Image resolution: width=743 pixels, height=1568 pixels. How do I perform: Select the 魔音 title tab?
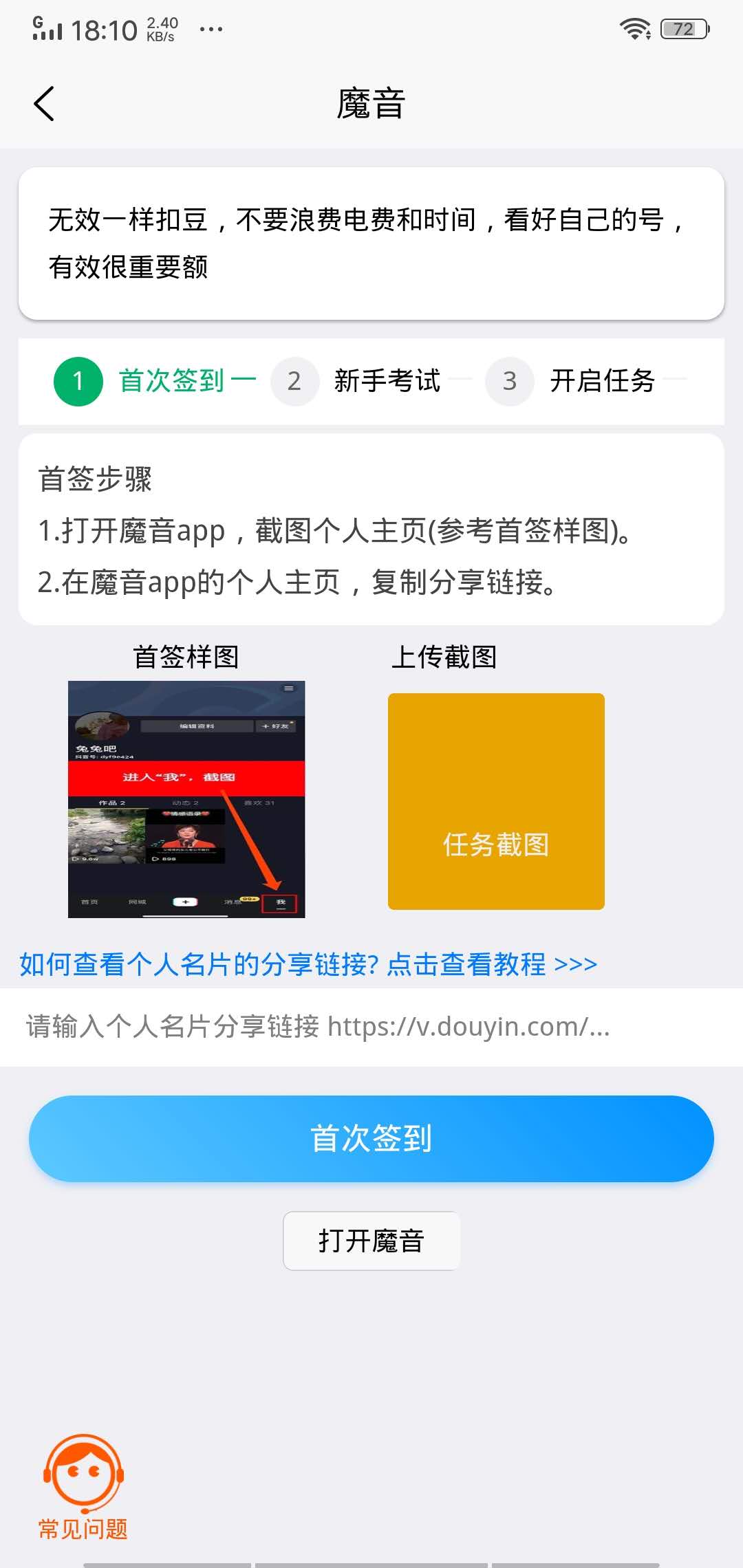[371, 103]
